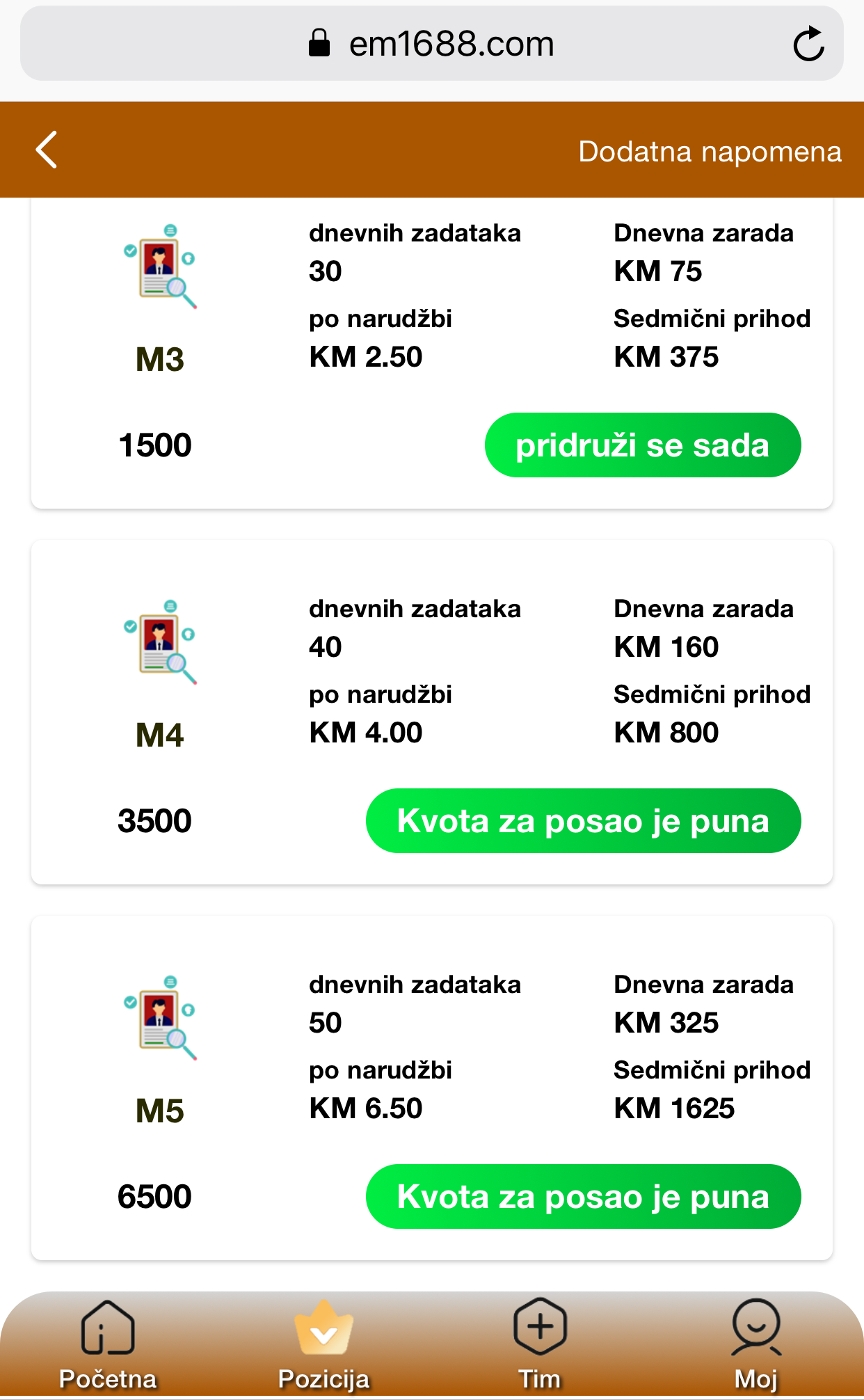Tap 'Kvota za posao je puna' on M5
This screenshot has width=864, height=1400.
pos(583,1197)
